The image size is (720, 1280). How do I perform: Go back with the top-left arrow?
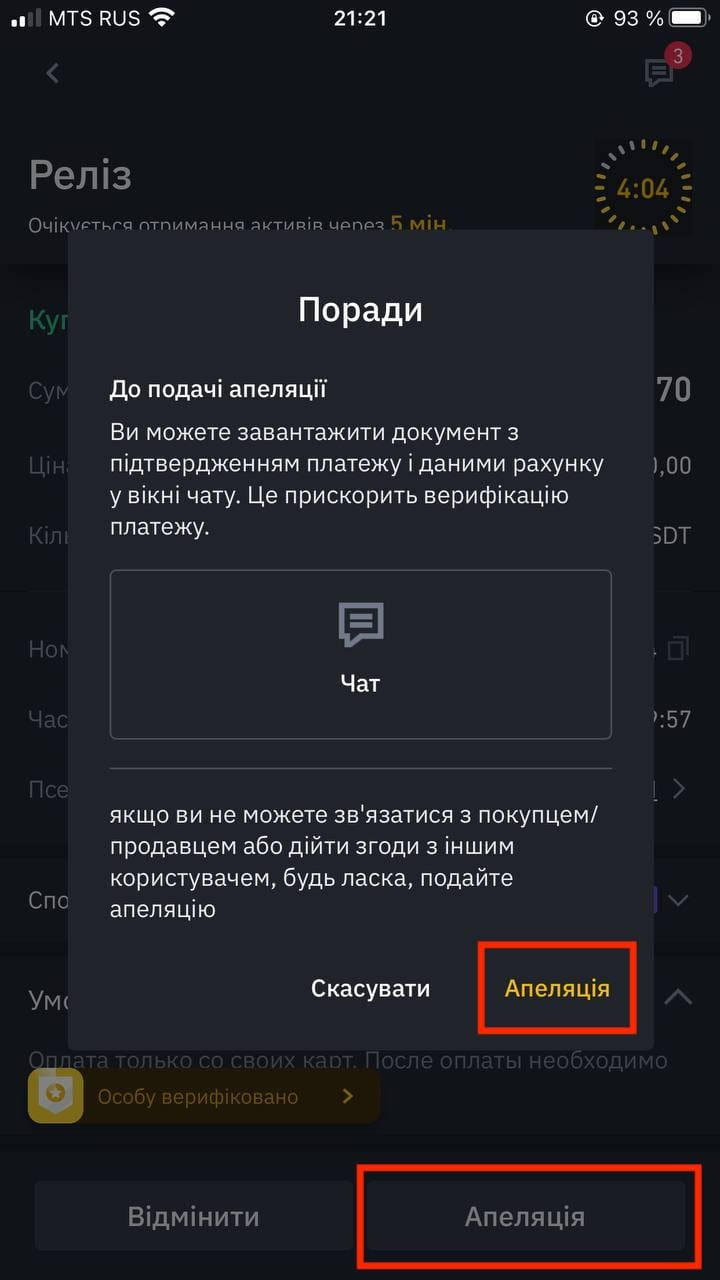pos(53,73)
